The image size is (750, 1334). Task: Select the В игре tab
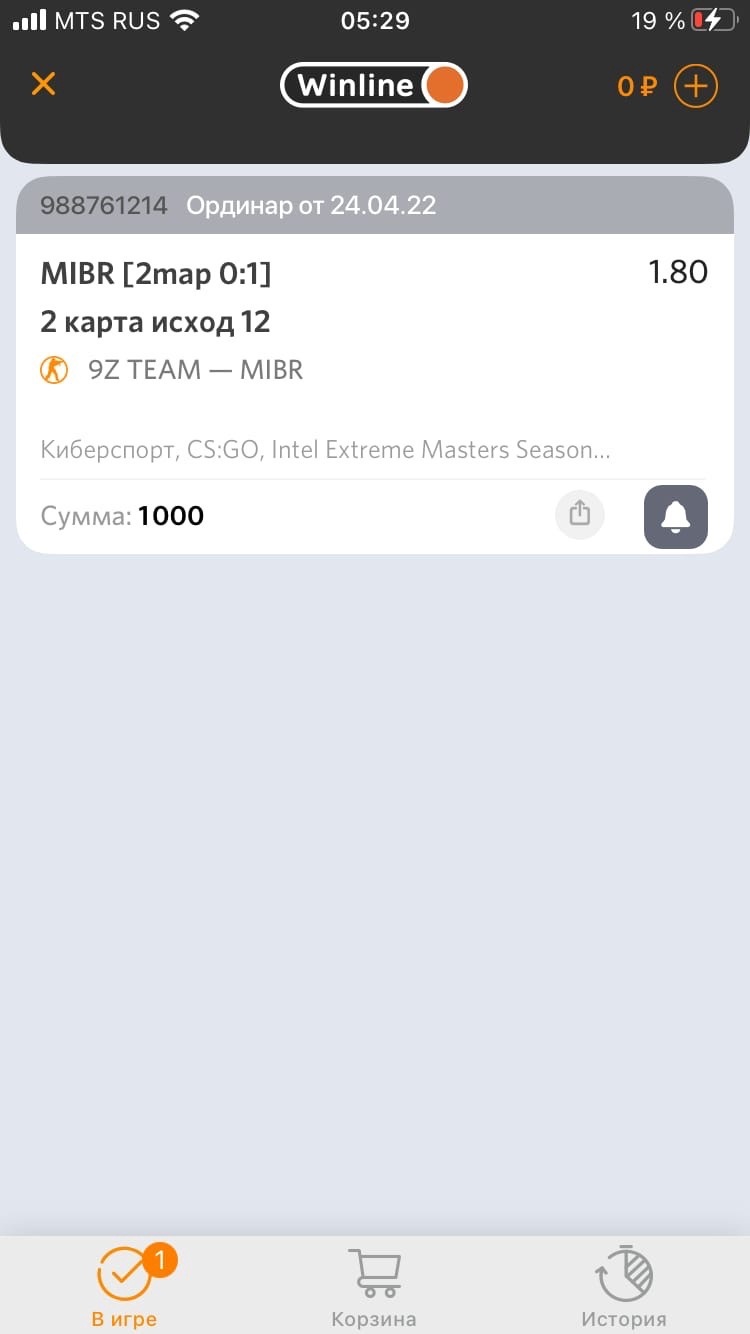coord(125,1286)
